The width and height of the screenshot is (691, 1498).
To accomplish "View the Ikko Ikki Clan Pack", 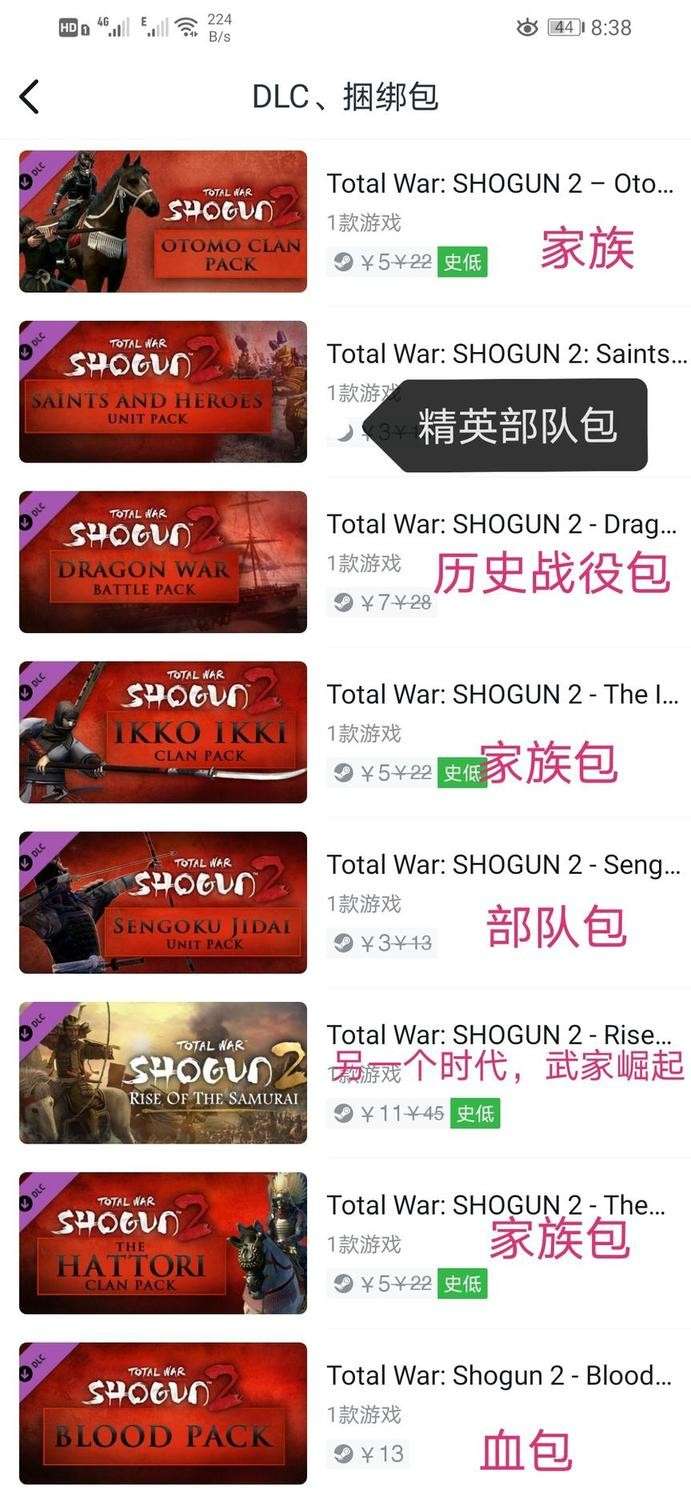I will [x=163, y=732].
